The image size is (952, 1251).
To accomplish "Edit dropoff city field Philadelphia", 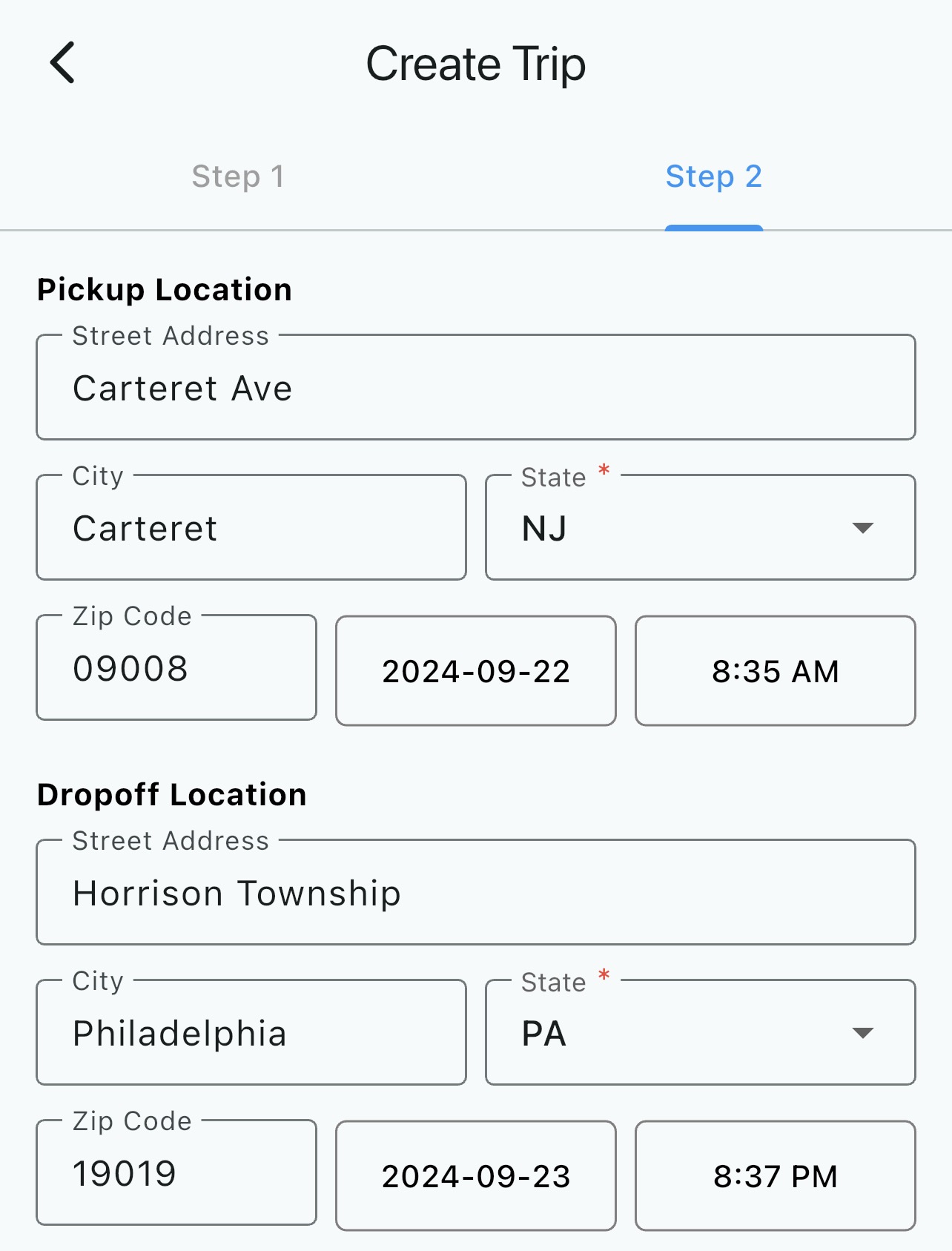I will [251, 1033].
